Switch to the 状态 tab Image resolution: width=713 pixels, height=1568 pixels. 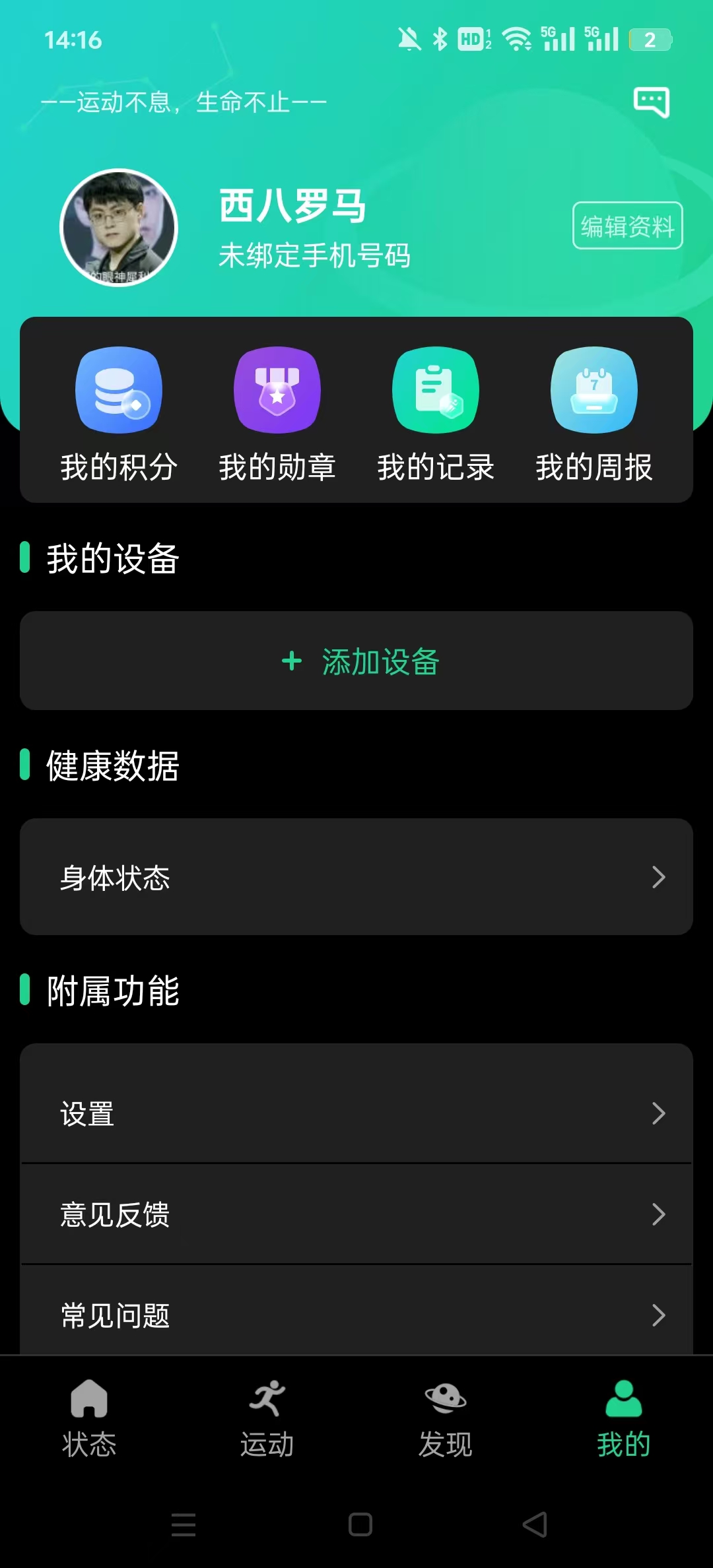tap(89, 1419)
